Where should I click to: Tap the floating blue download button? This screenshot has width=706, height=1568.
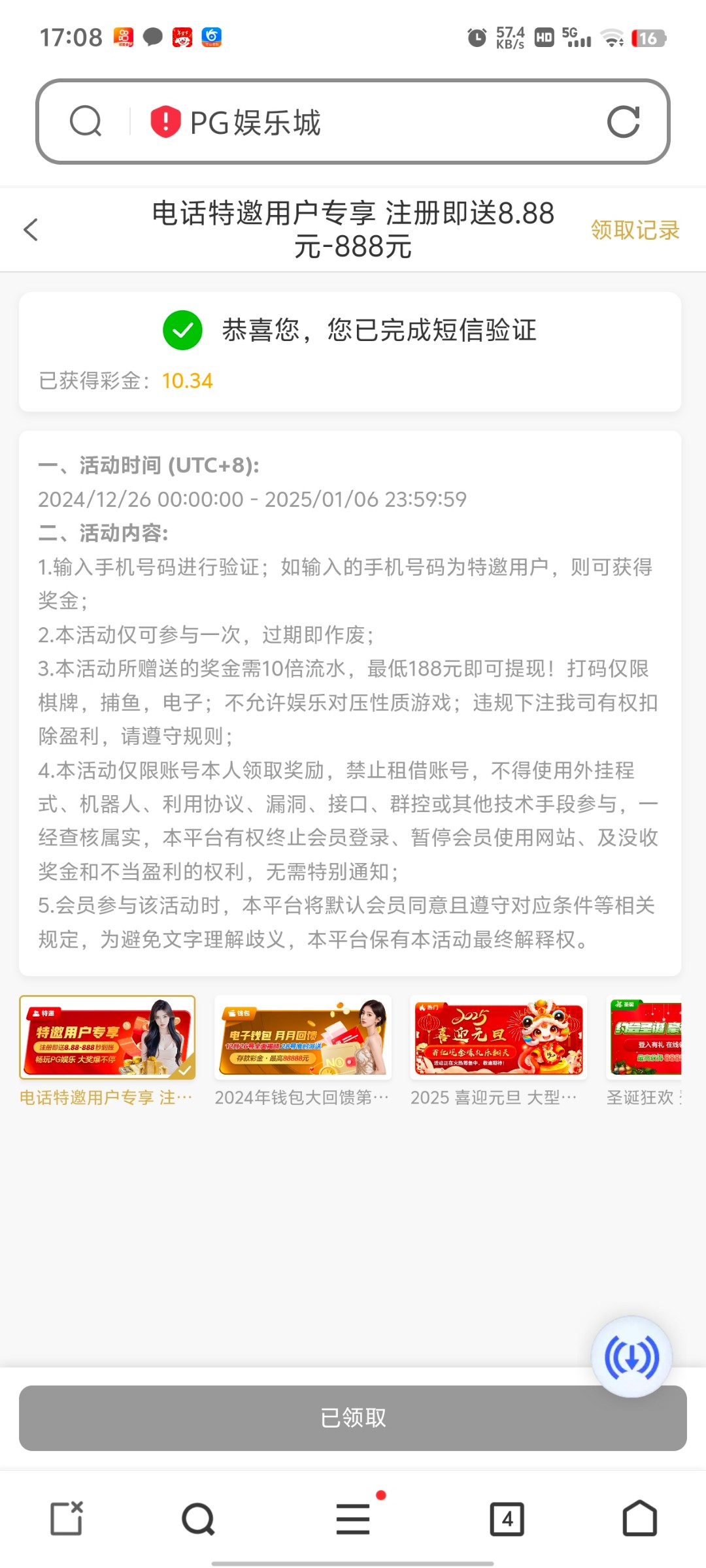(x=631, y=1357)
